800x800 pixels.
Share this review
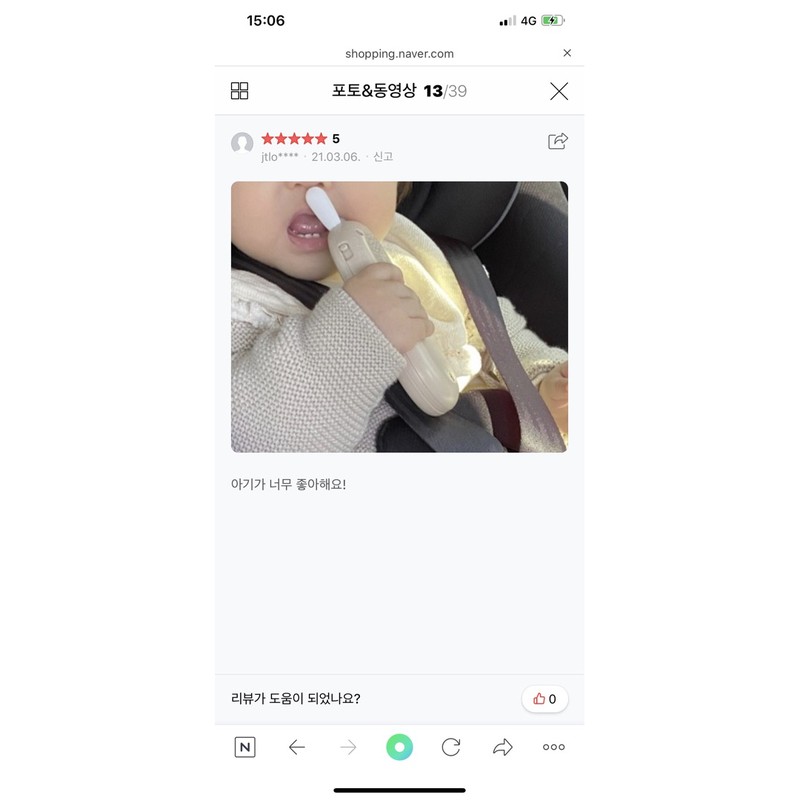point(558,141)
